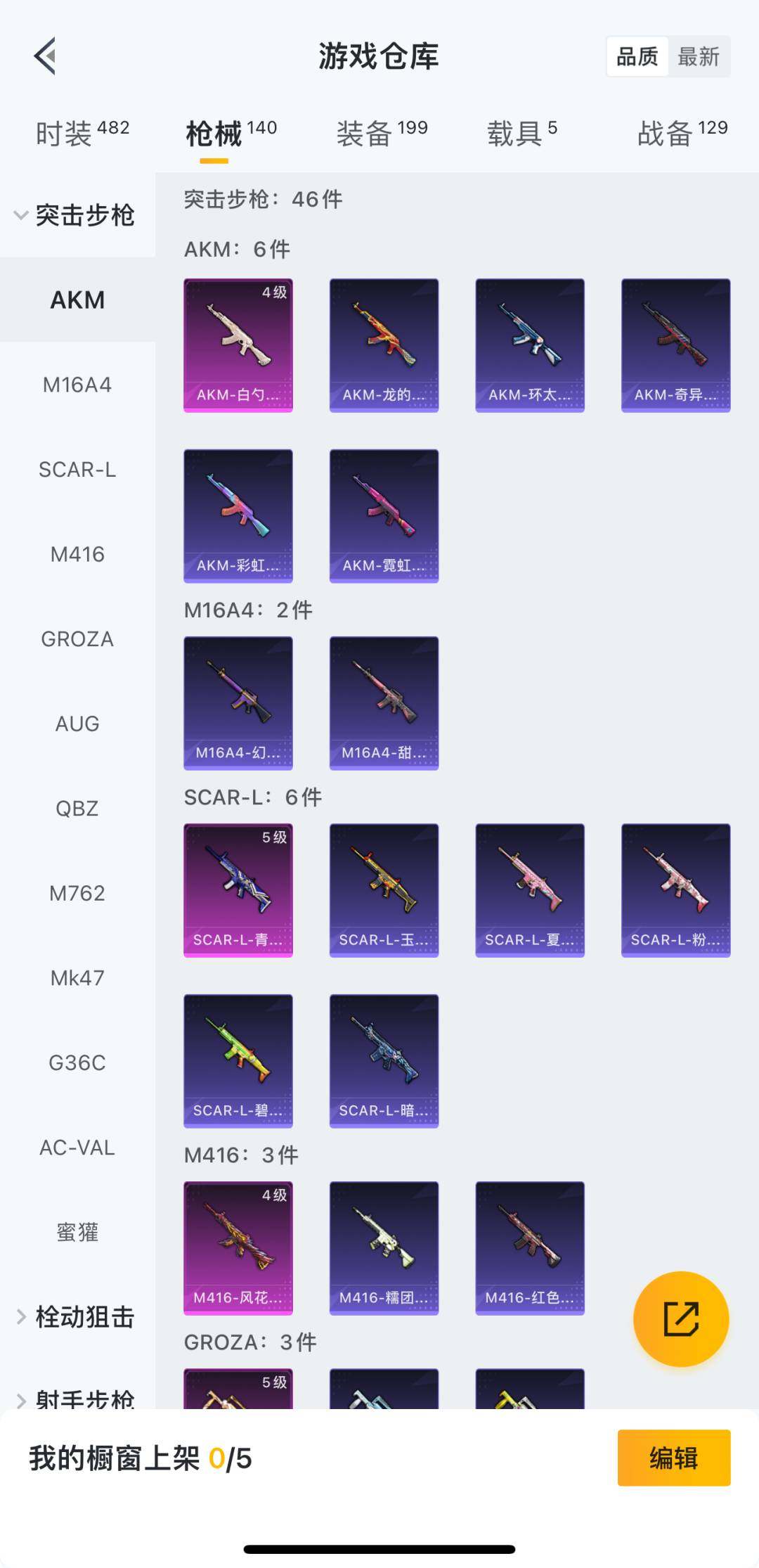Sort by 最新
759x1568 pixels.
point(698,56)
